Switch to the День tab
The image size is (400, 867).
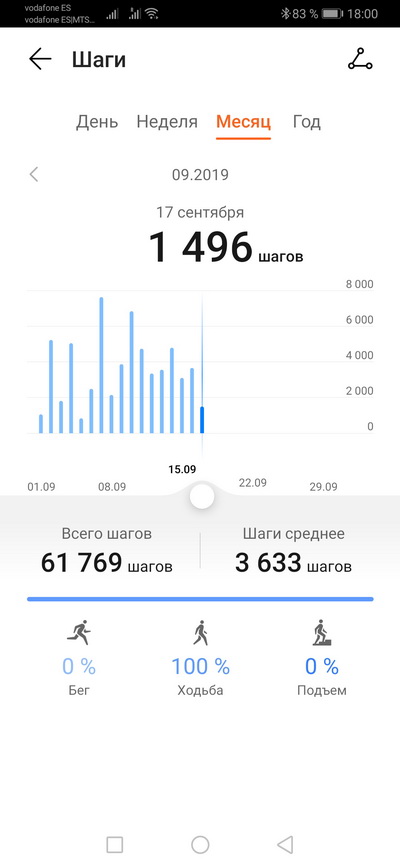[97, 122]
